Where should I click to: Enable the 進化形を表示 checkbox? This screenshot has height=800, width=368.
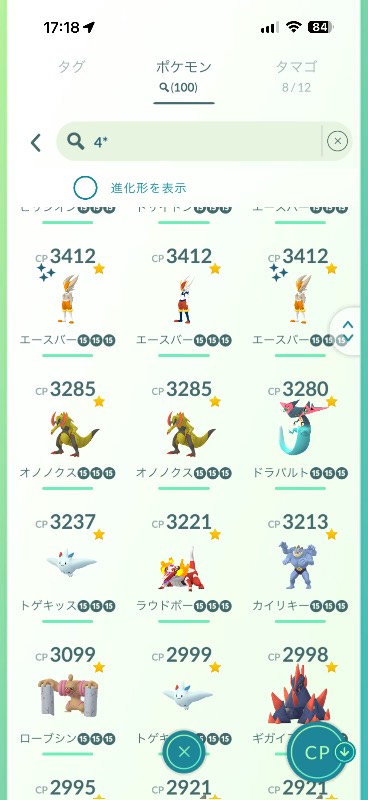click(x=85, y=188)
